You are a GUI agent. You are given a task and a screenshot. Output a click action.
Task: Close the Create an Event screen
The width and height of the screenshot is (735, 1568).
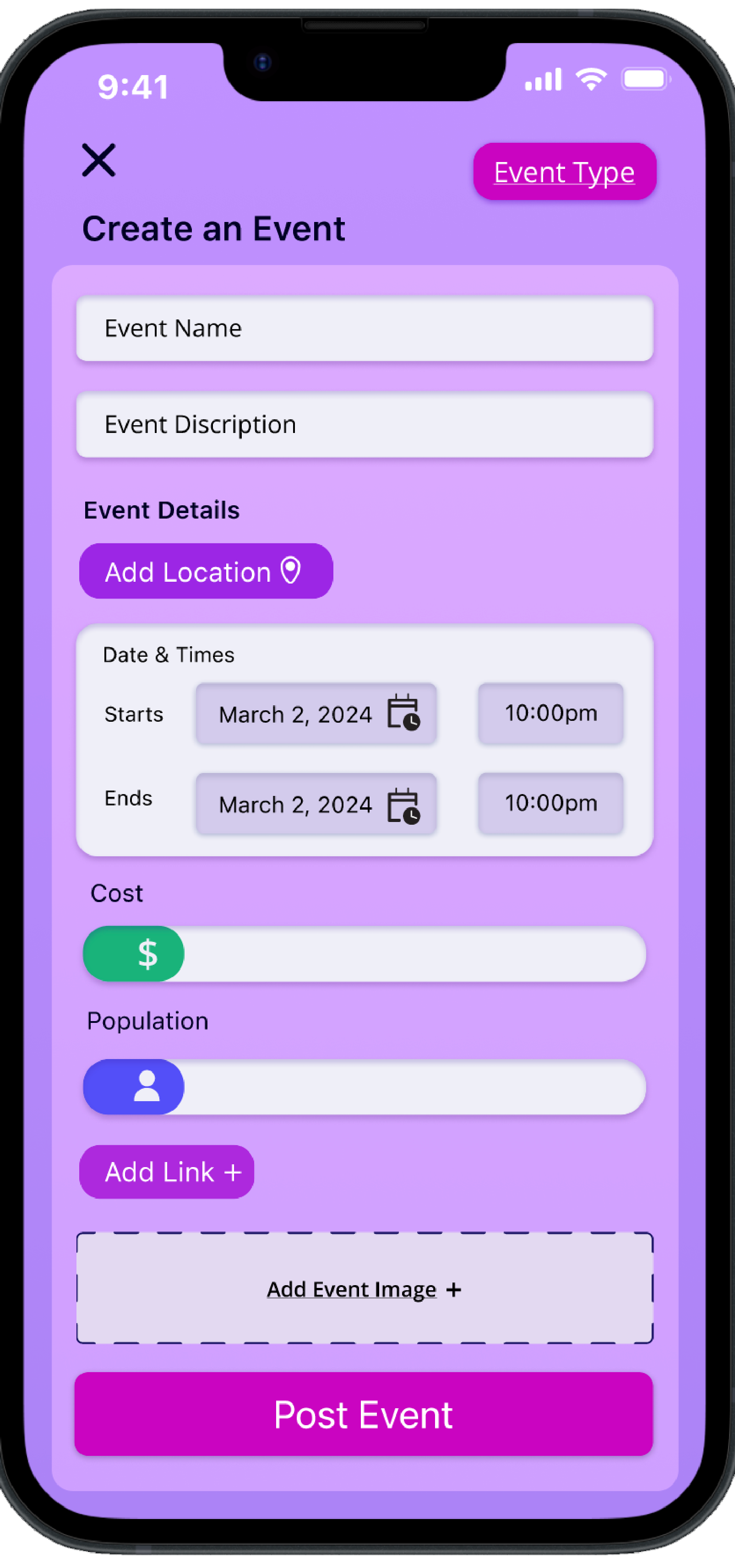98,160
